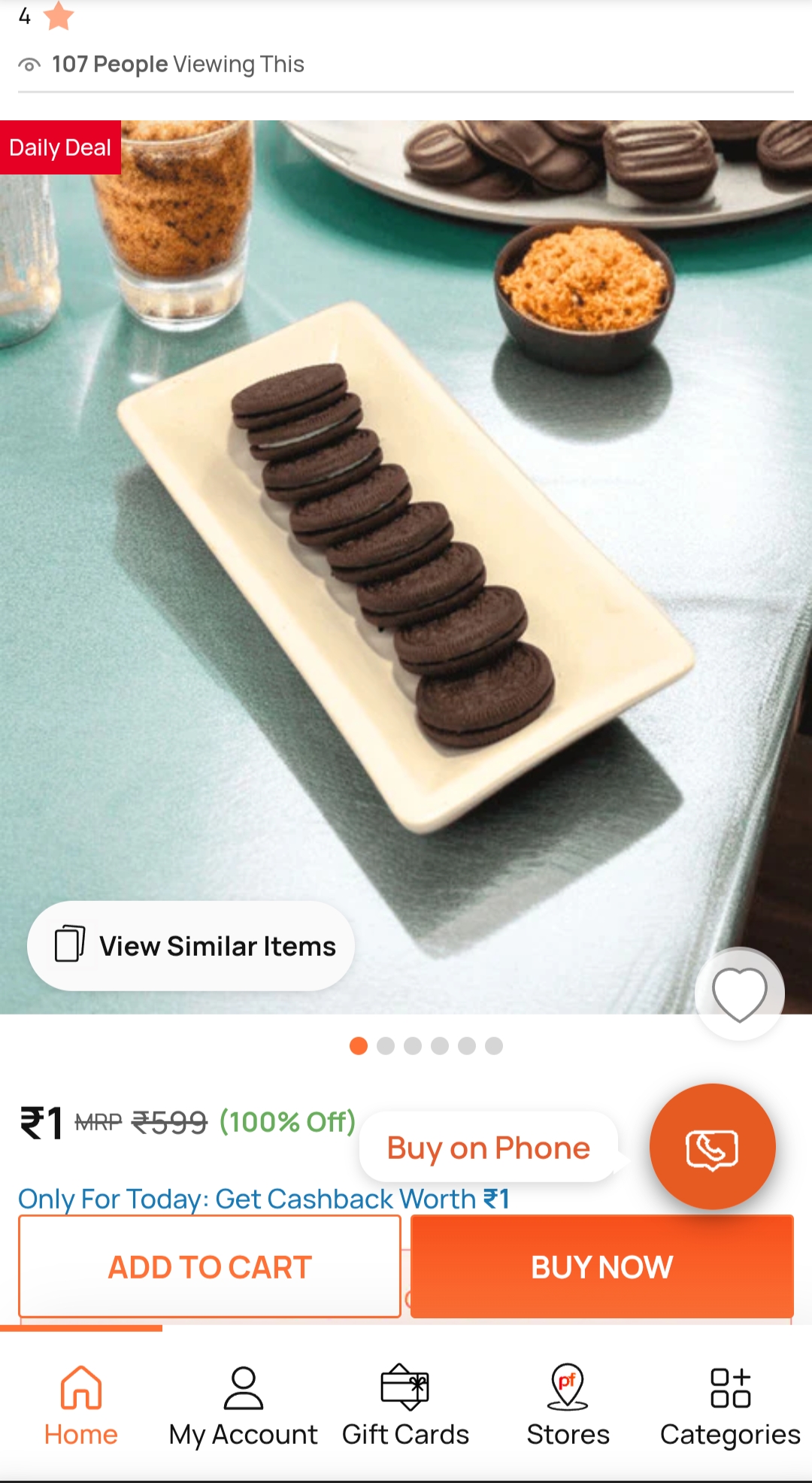The image size is (812, 1483).
Task: Click the View Similar Items button
Action: 192,946
